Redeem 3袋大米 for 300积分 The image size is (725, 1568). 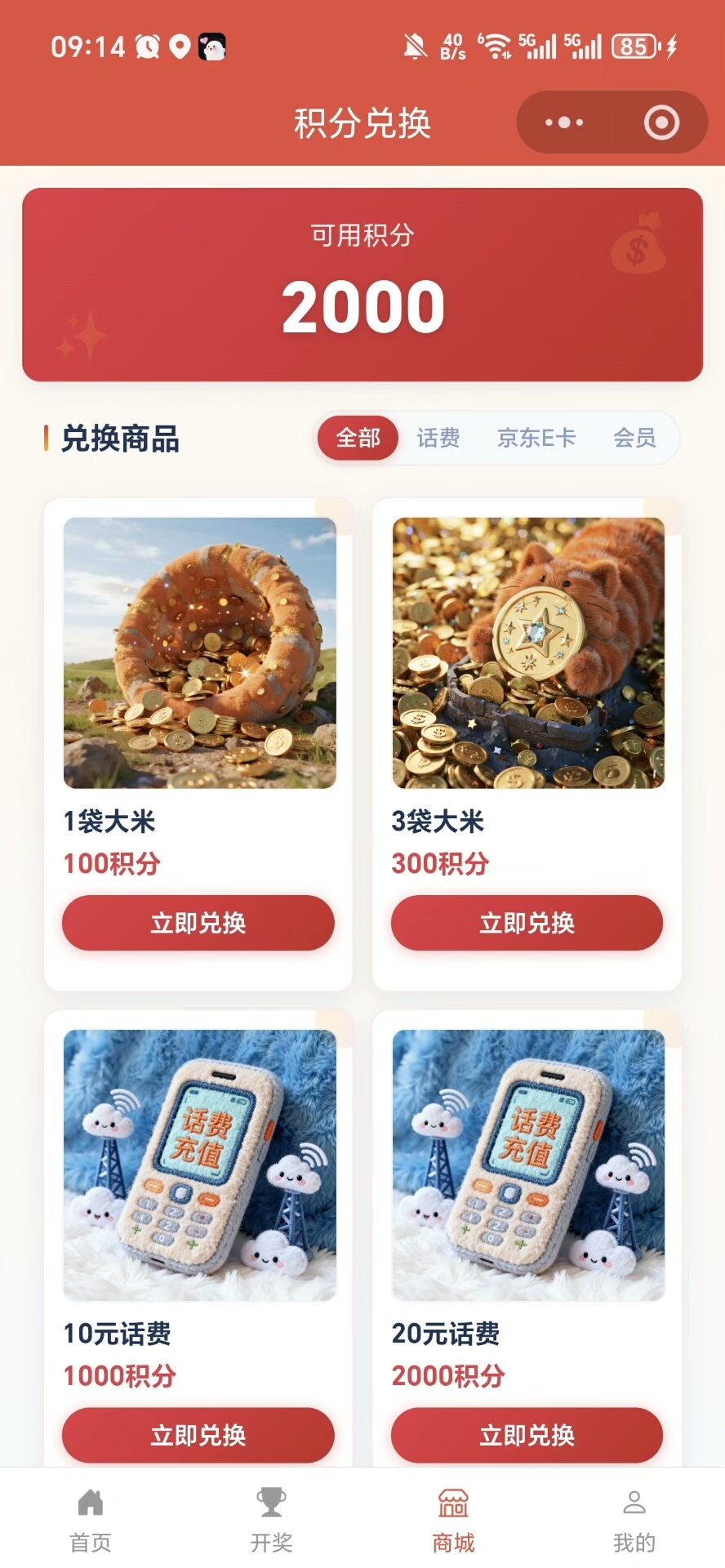(x=527, y=923)
